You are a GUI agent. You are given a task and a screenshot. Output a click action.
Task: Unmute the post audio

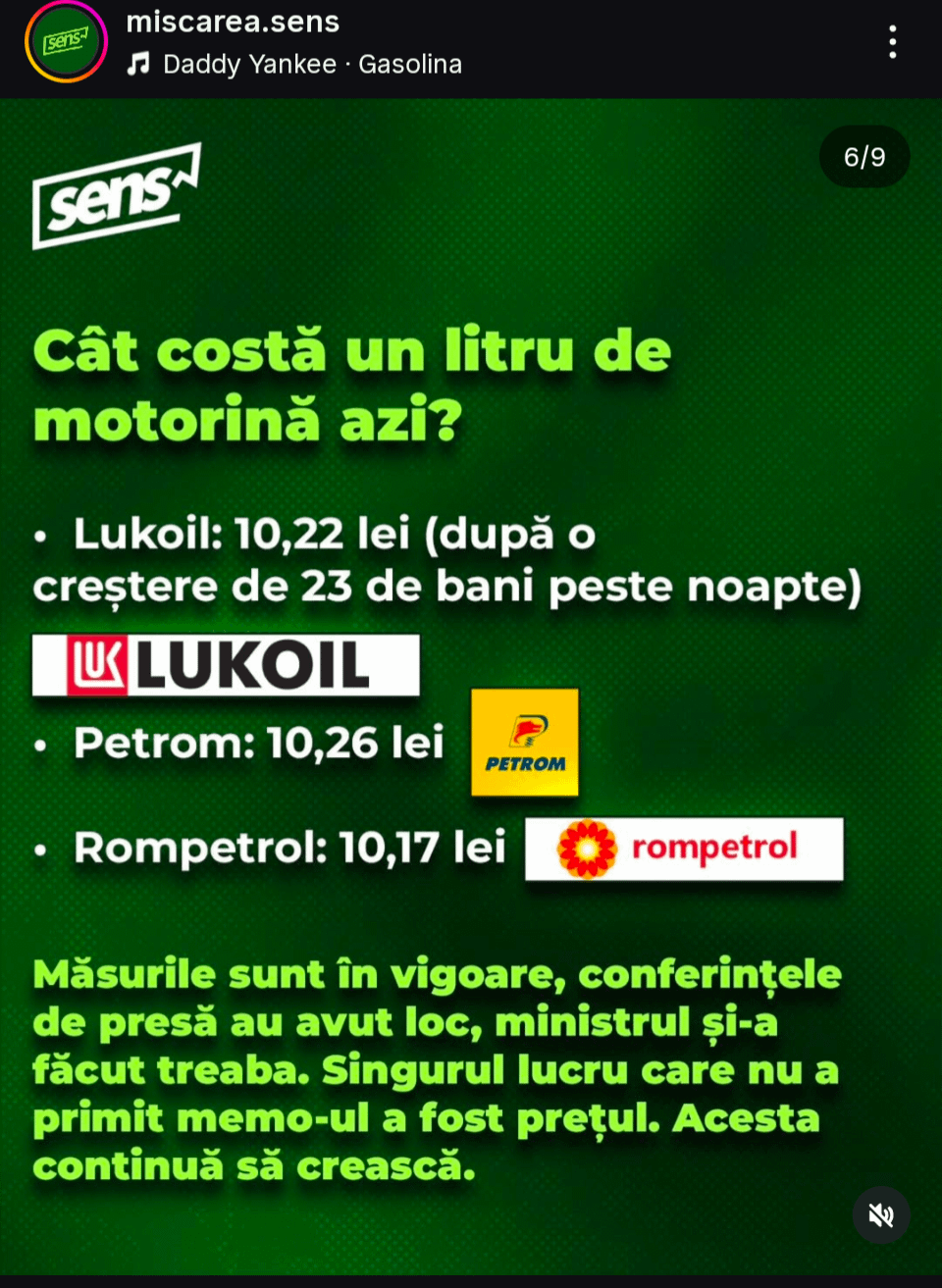point(880,1215)
